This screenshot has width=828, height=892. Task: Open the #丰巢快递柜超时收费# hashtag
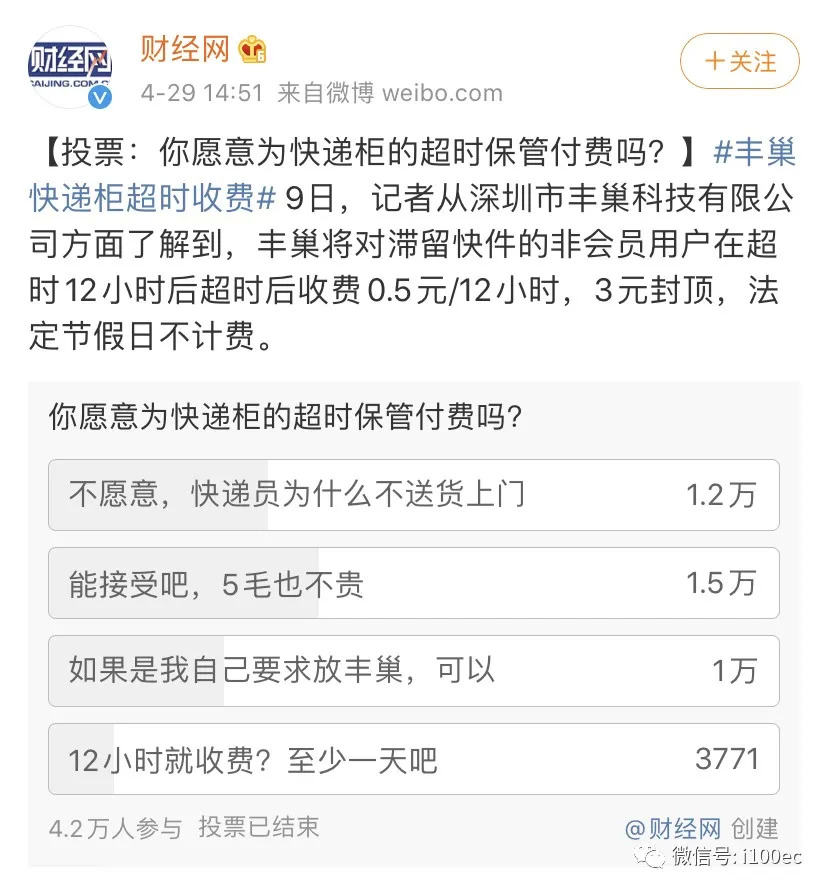150,197
